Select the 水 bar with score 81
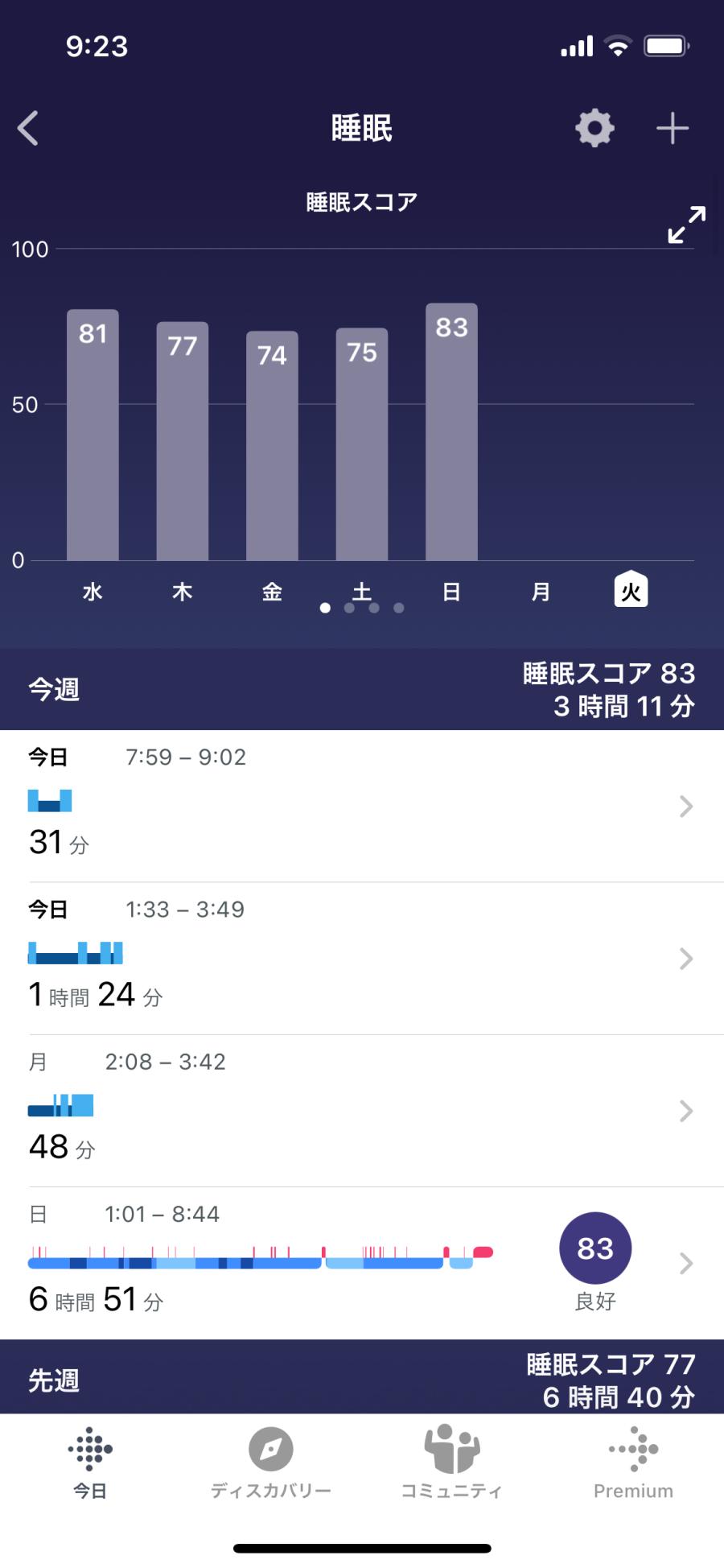The image size is (724, 1568). pos(93,435)
